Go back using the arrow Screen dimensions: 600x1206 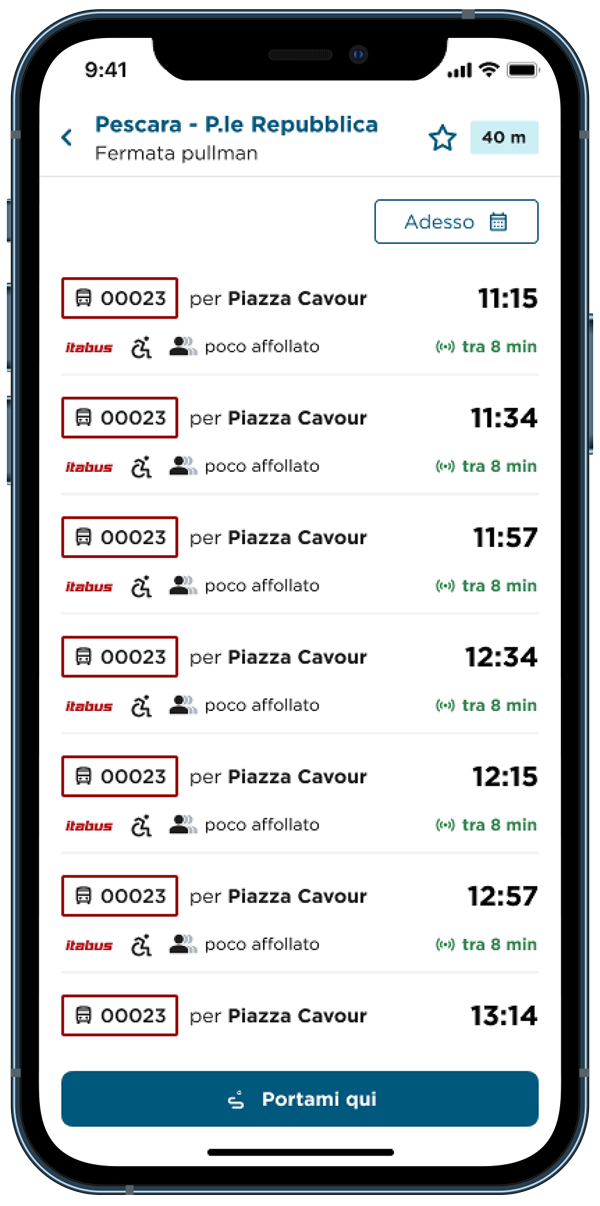coord(67,138)
